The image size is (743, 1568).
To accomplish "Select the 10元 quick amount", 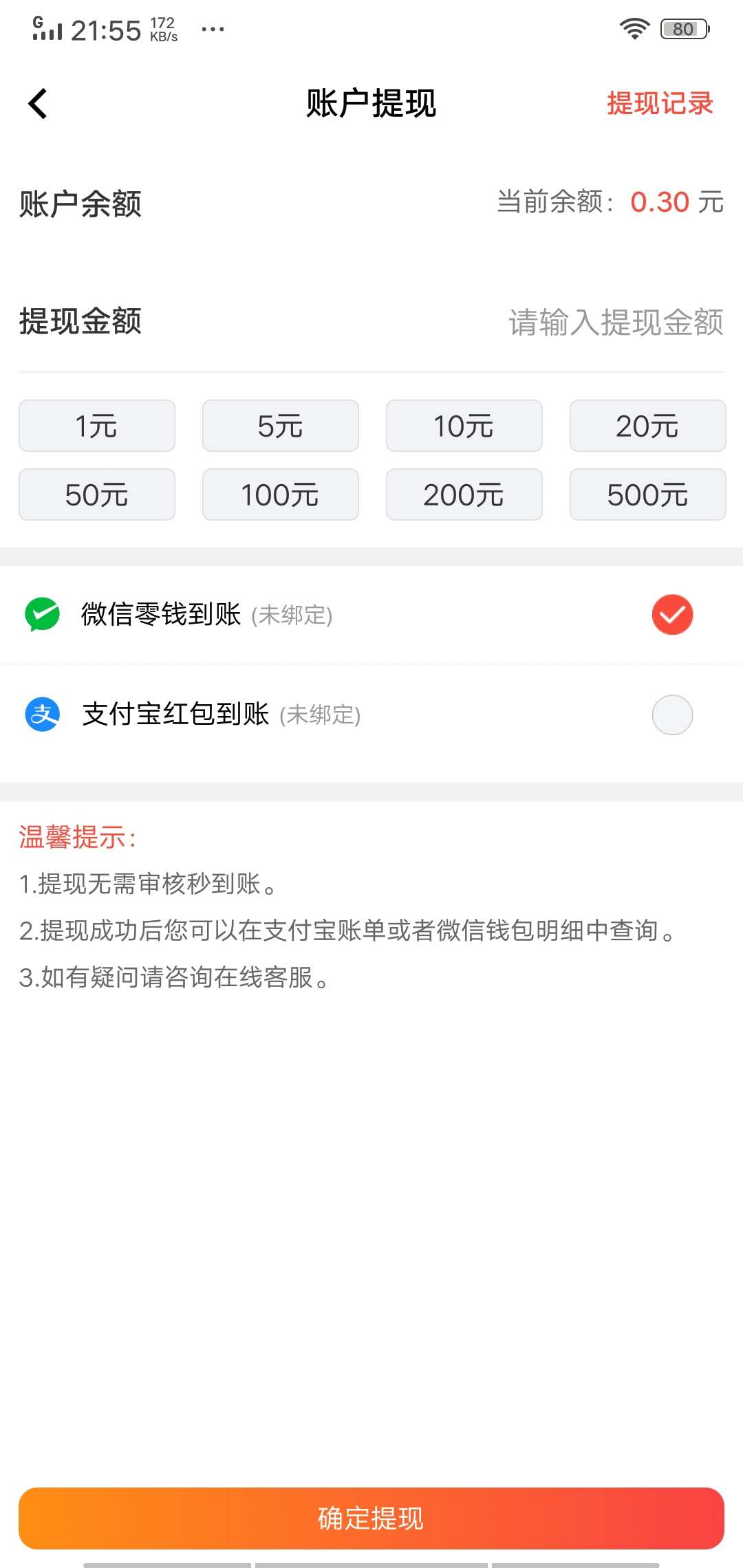I will click(464, 426).
